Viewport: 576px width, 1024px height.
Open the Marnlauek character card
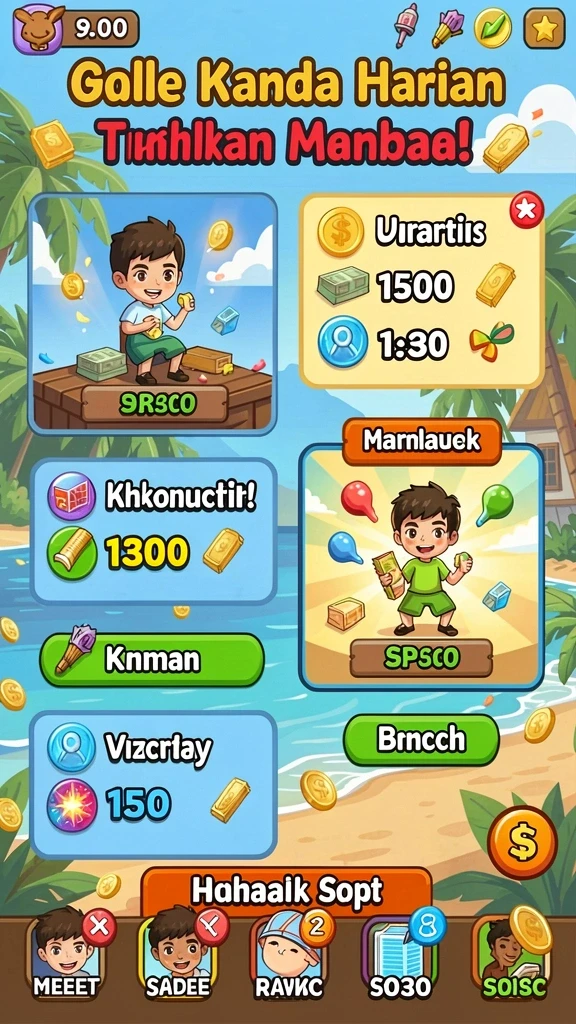point(421,555)
